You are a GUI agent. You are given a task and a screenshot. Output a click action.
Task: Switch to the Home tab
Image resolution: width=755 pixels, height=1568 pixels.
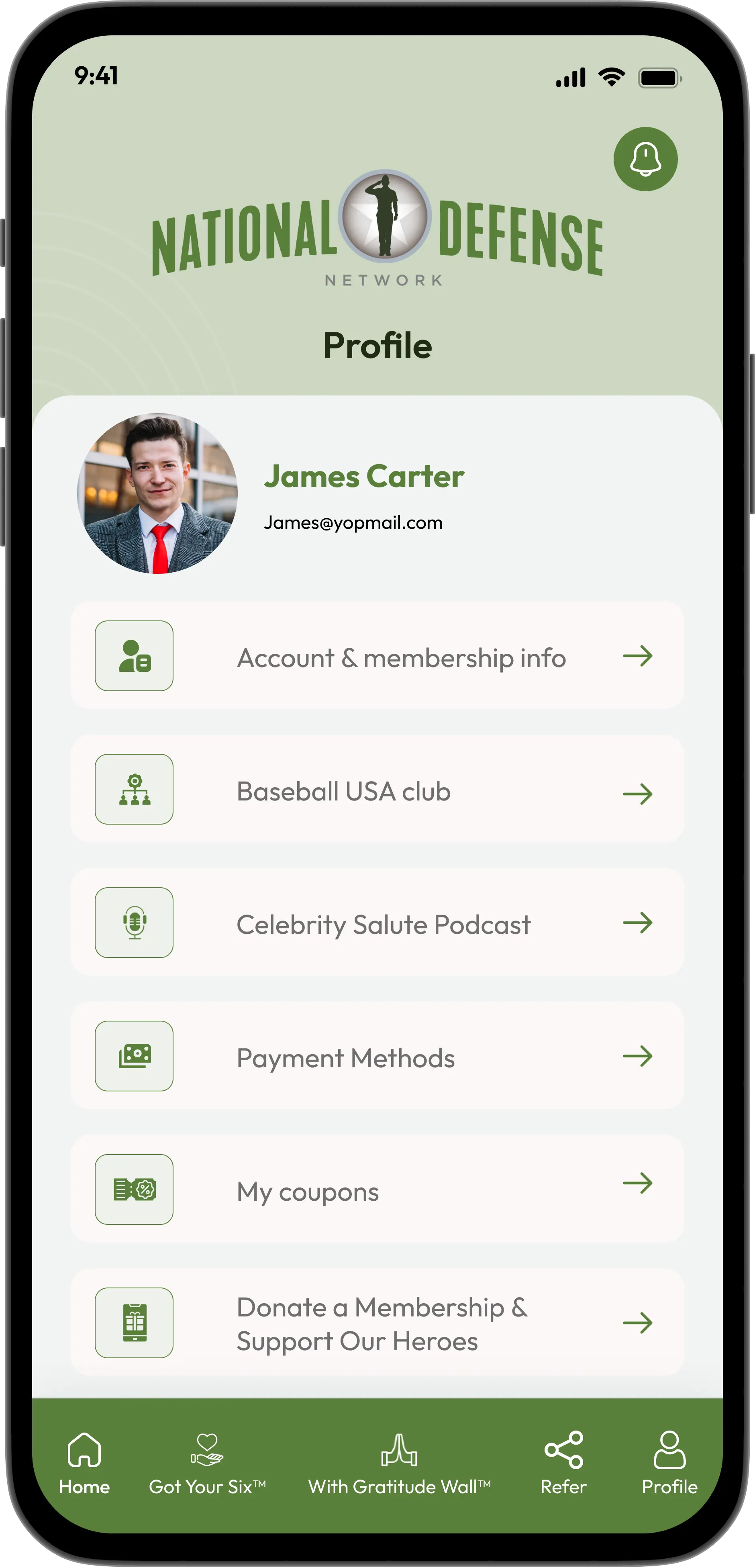pos(84,1463)
